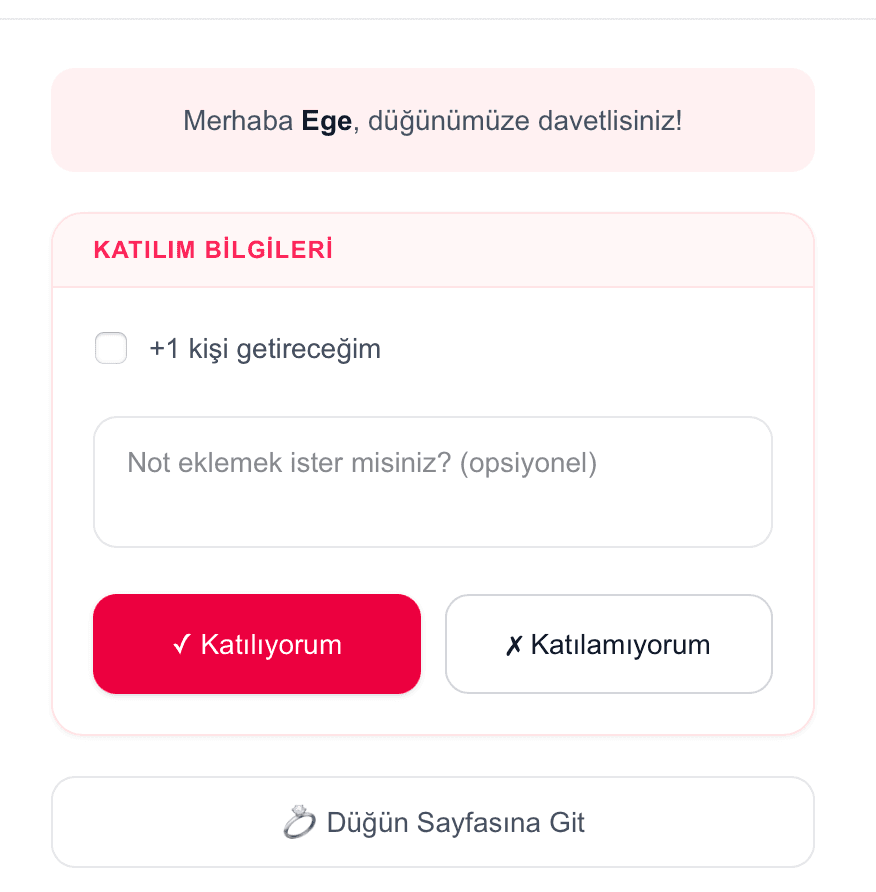Select the checkmark icon inside Katılıyorum button
Viewport: 876px width, 892px height.
pos(181,644)
